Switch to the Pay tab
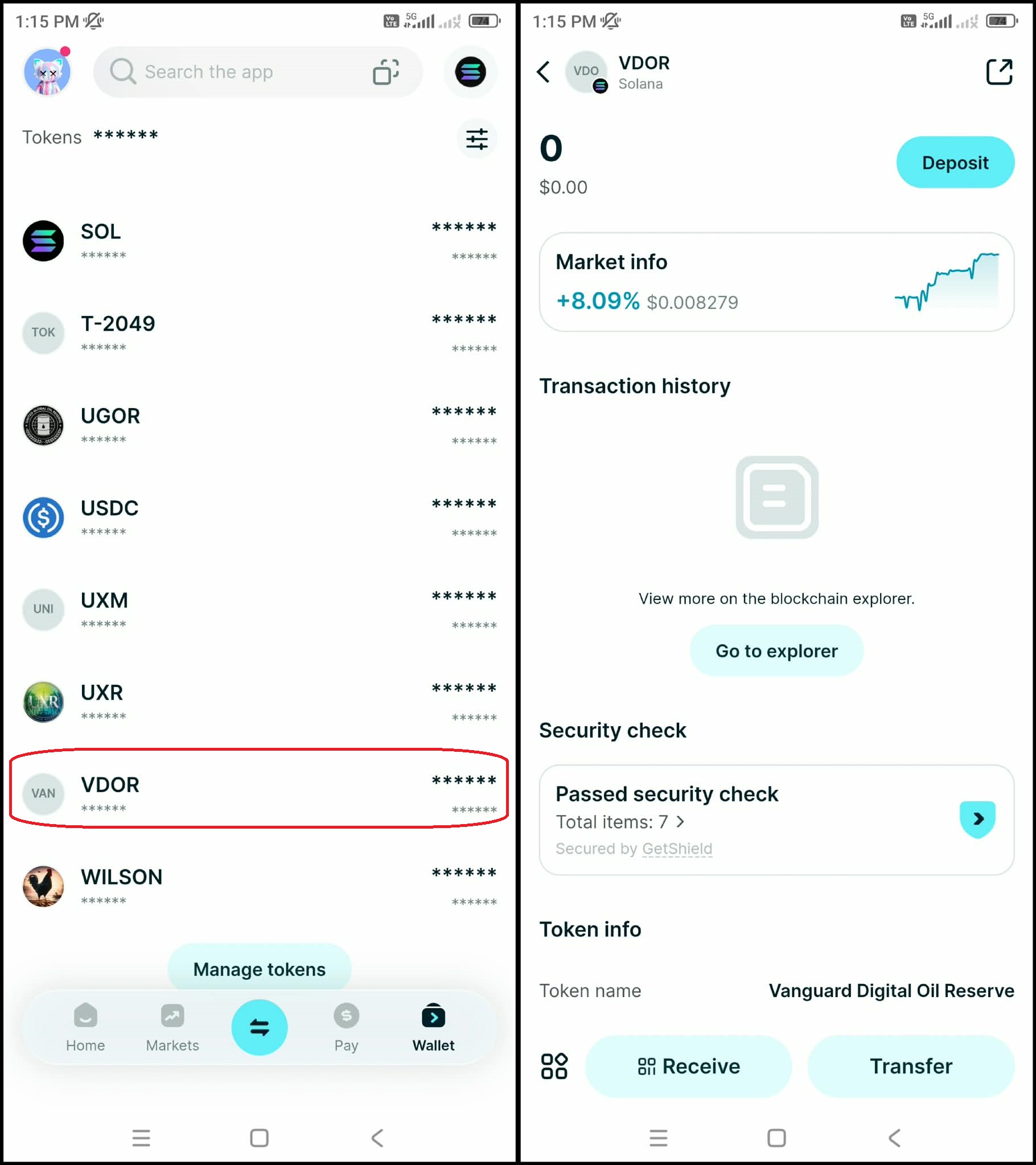 pyautogui.click(x=346, y=1027)
